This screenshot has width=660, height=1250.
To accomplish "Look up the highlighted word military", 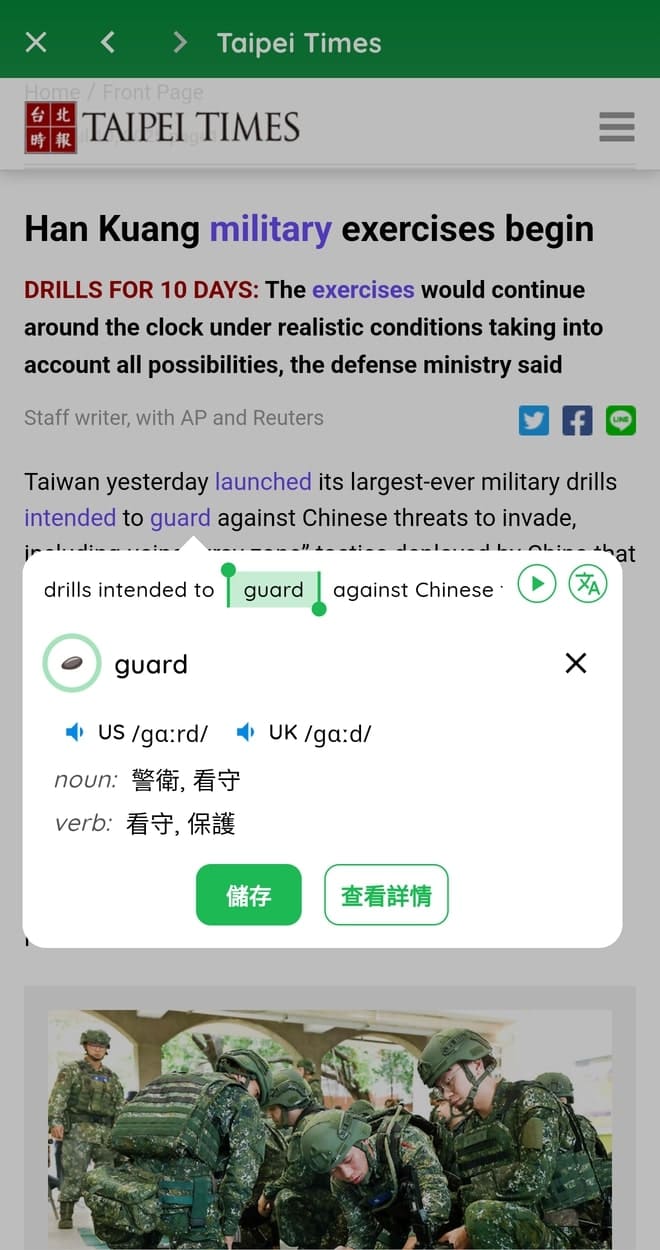I will click(x=270, y=229).
